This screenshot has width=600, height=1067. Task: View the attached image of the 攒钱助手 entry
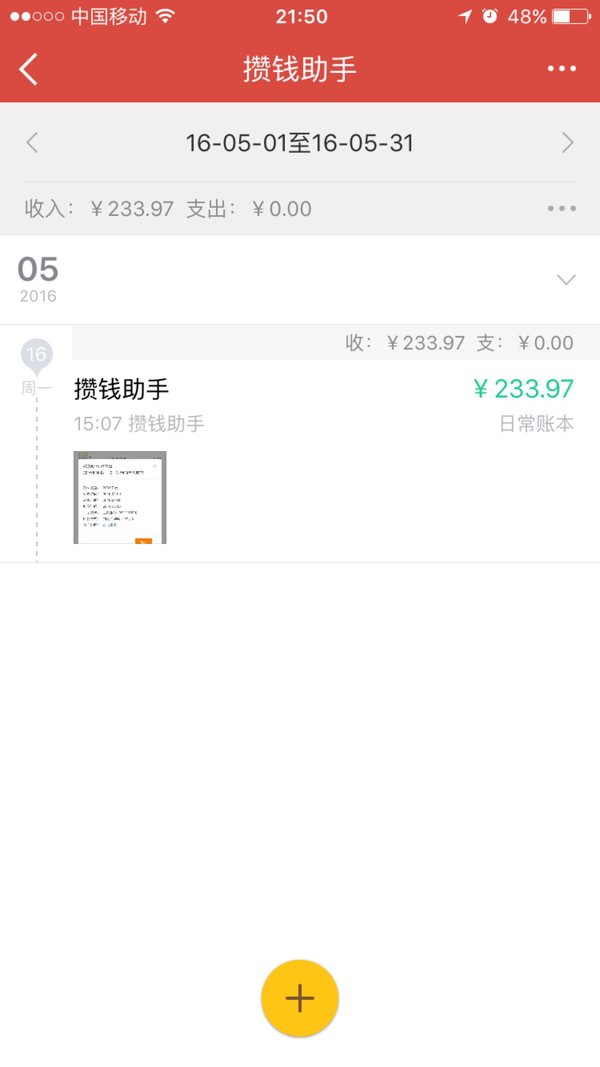point(120,497)
